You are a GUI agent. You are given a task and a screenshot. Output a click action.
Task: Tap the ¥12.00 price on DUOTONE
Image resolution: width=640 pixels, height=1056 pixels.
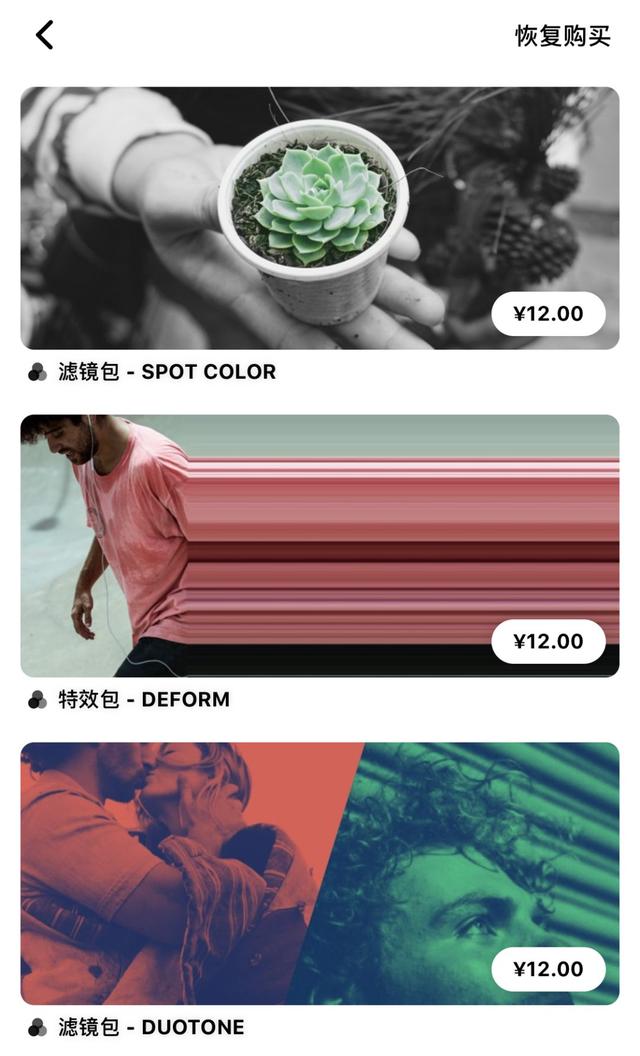coord(548,969)
